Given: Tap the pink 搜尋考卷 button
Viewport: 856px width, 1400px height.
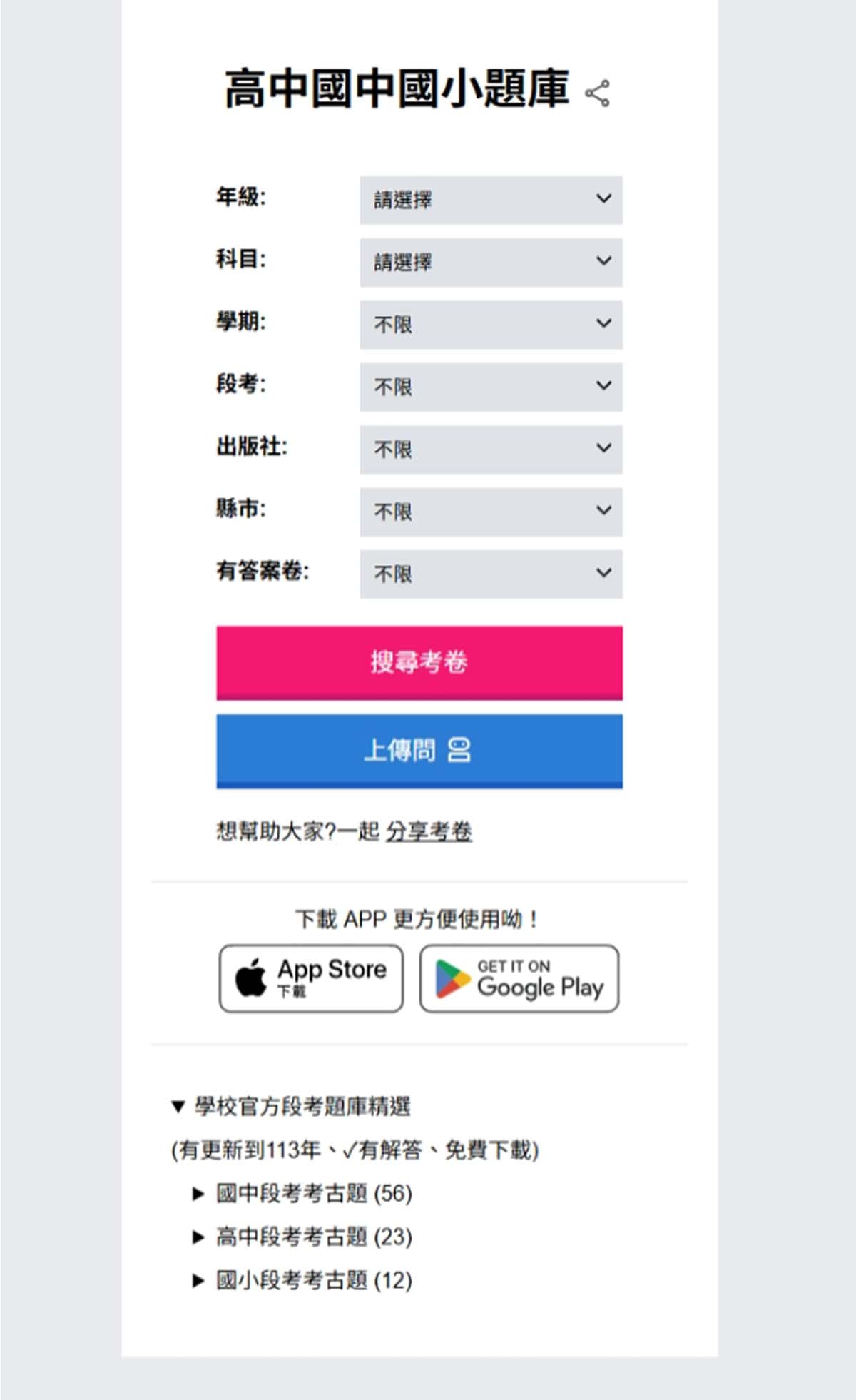Looking at the screenshot, I should 419,662.
